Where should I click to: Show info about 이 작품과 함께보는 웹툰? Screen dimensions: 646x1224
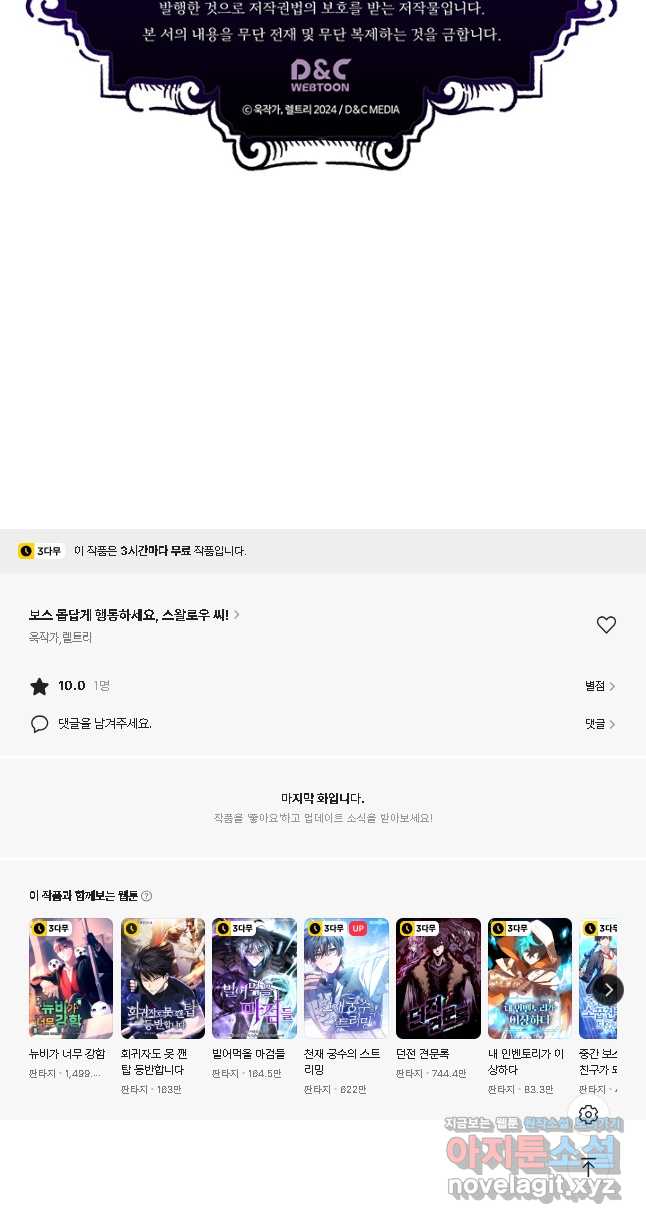(147, 896)
